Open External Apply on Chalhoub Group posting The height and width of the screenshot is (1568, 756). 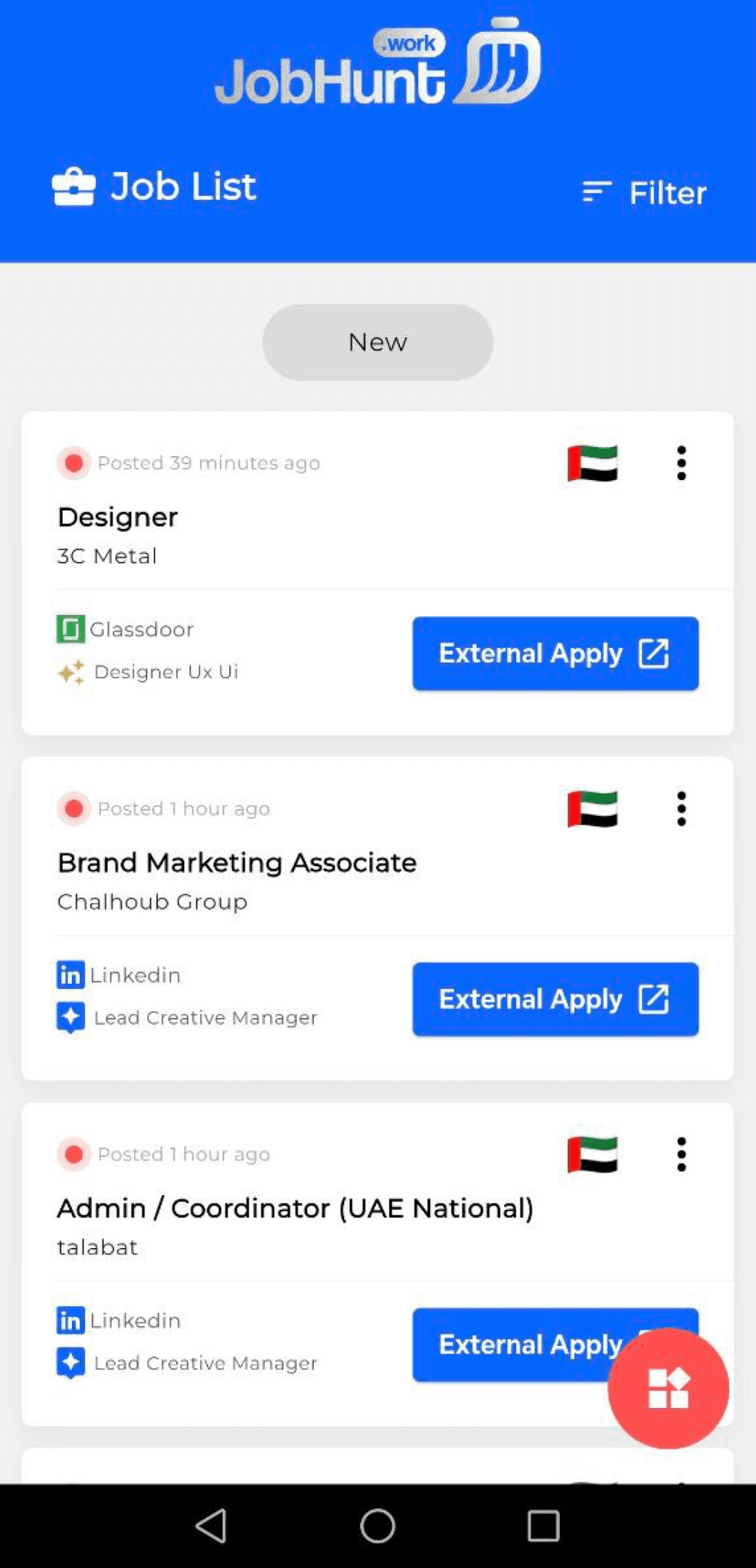coord(555,999)
